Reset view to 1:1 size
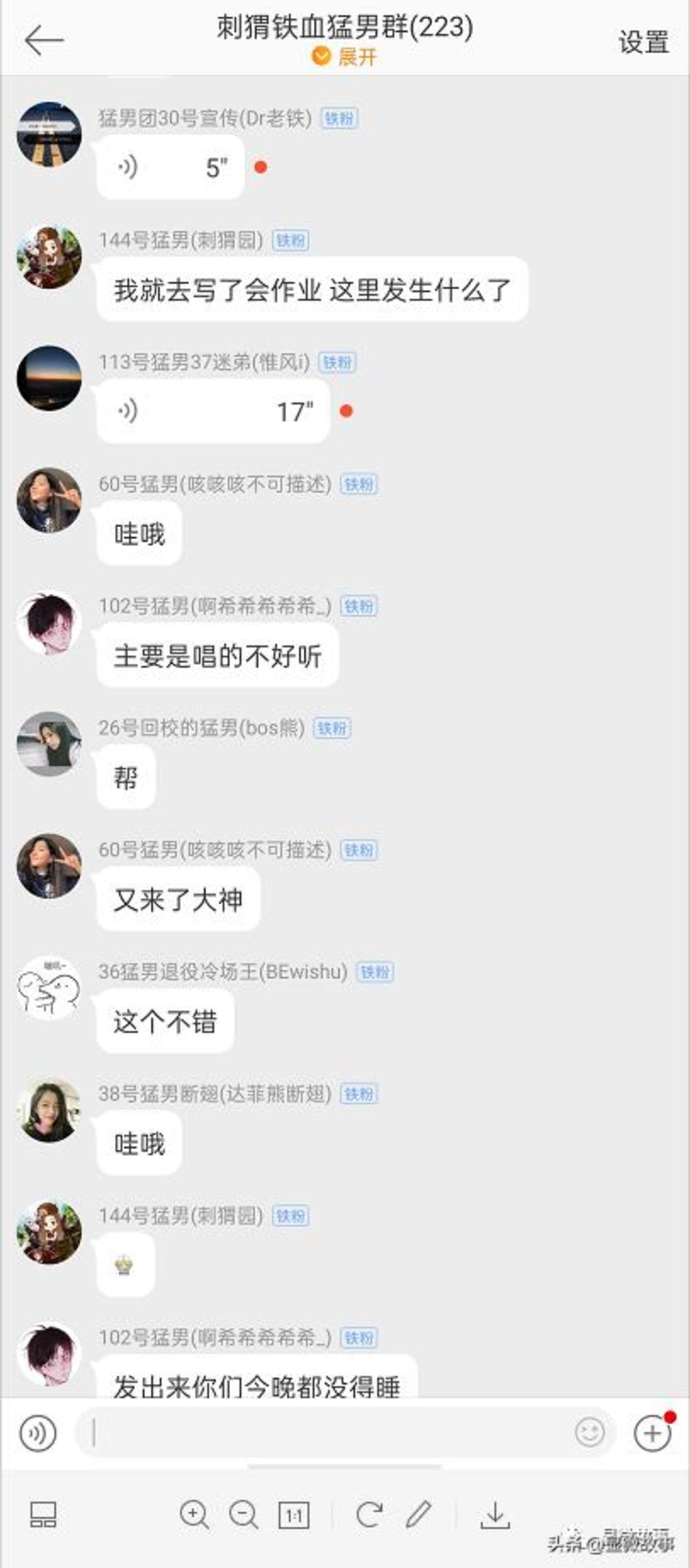The width and height of the screenshot is (690, 1568). pos(294,1515)
